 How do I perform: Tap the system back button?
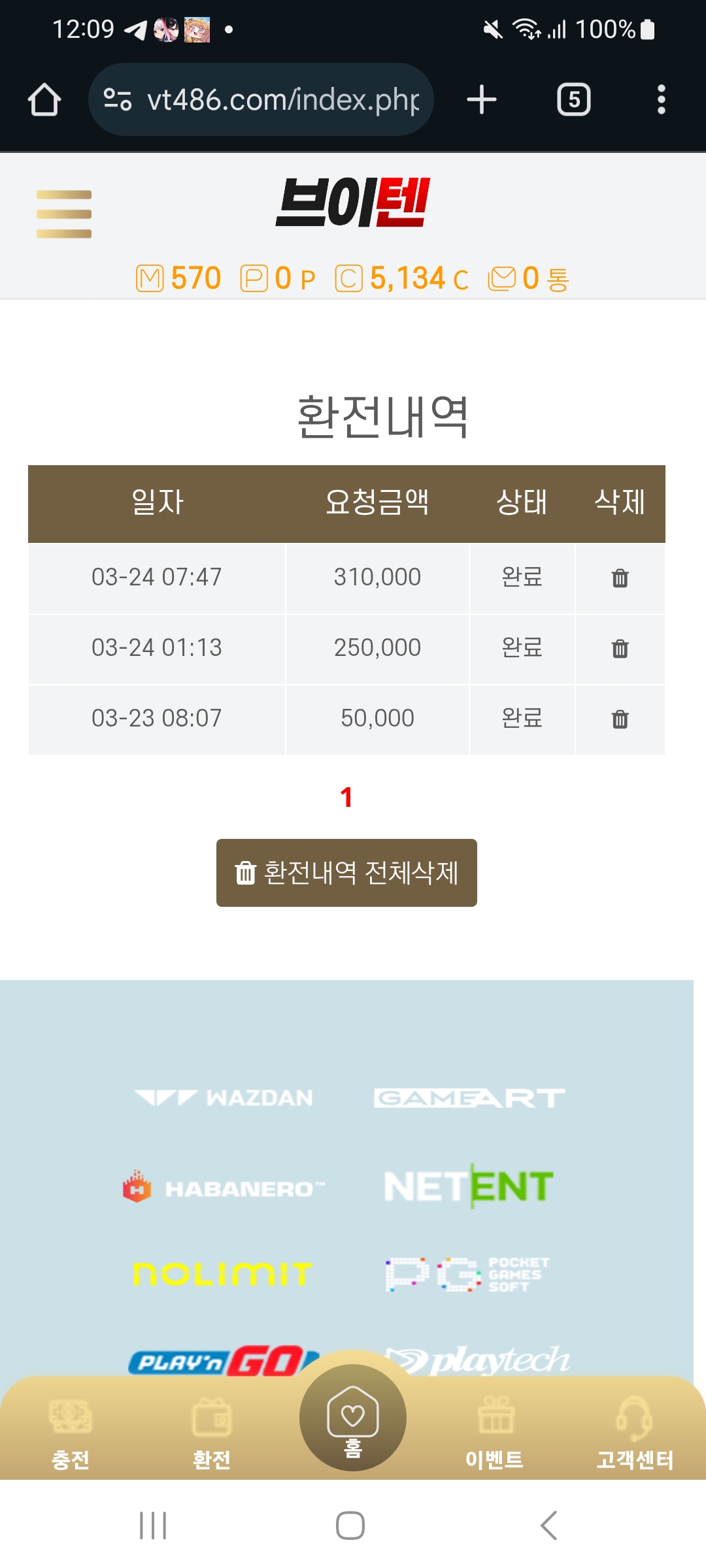pyautogui.click(x=549, y=1526)
